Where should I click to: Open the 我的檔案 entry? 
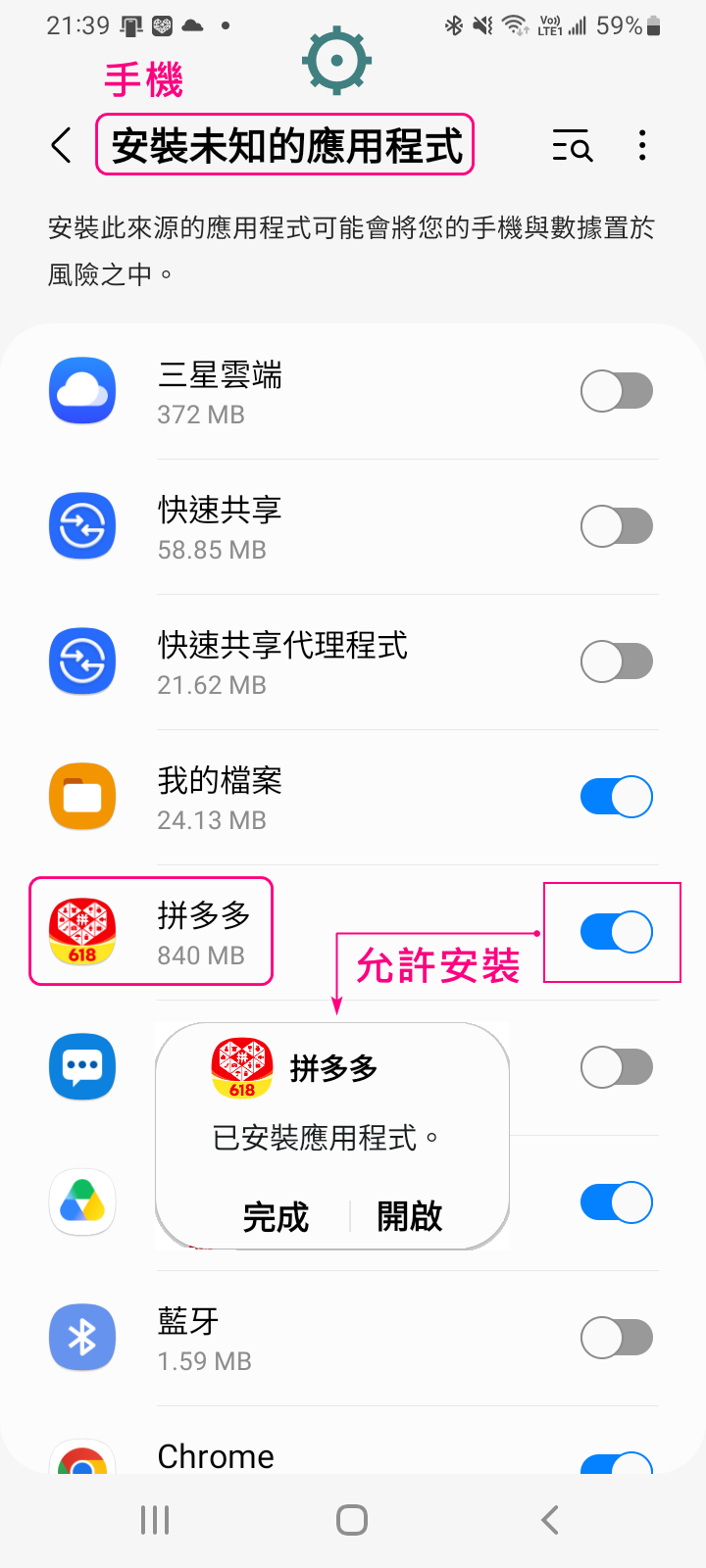pyautogui.click(x=353, y=797)
